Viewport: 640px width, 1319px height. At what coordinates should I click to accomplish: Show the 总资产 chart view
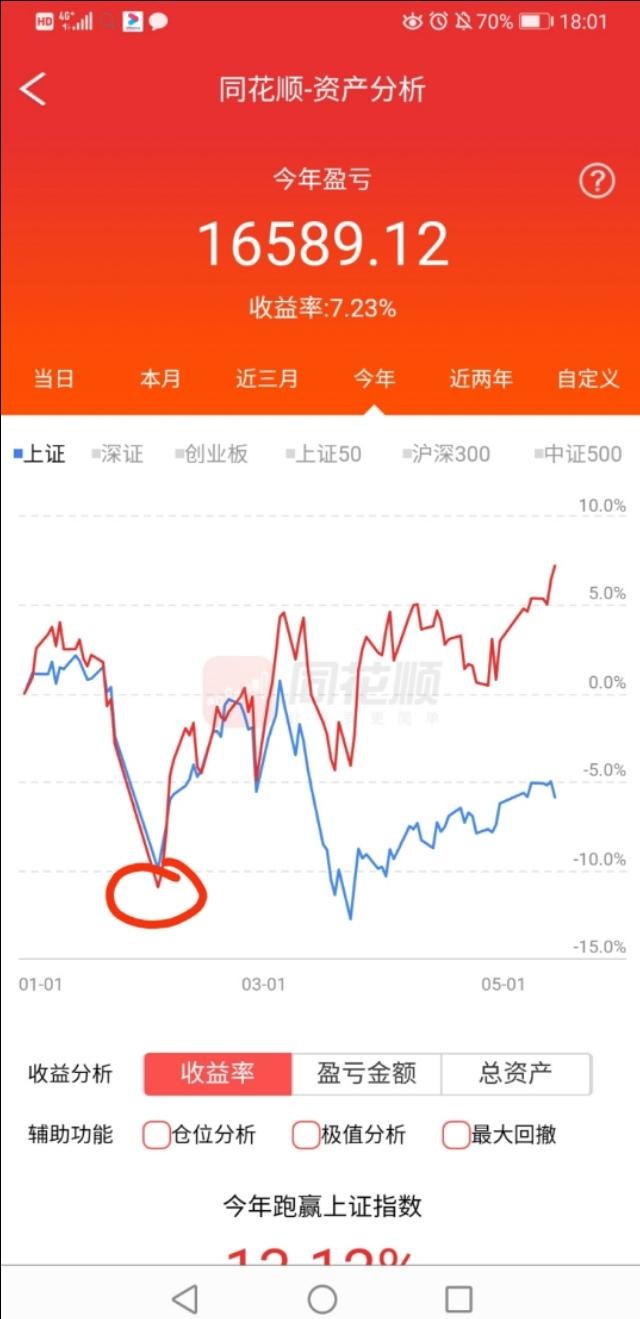pyautogui.click(x=515, y=1075)
